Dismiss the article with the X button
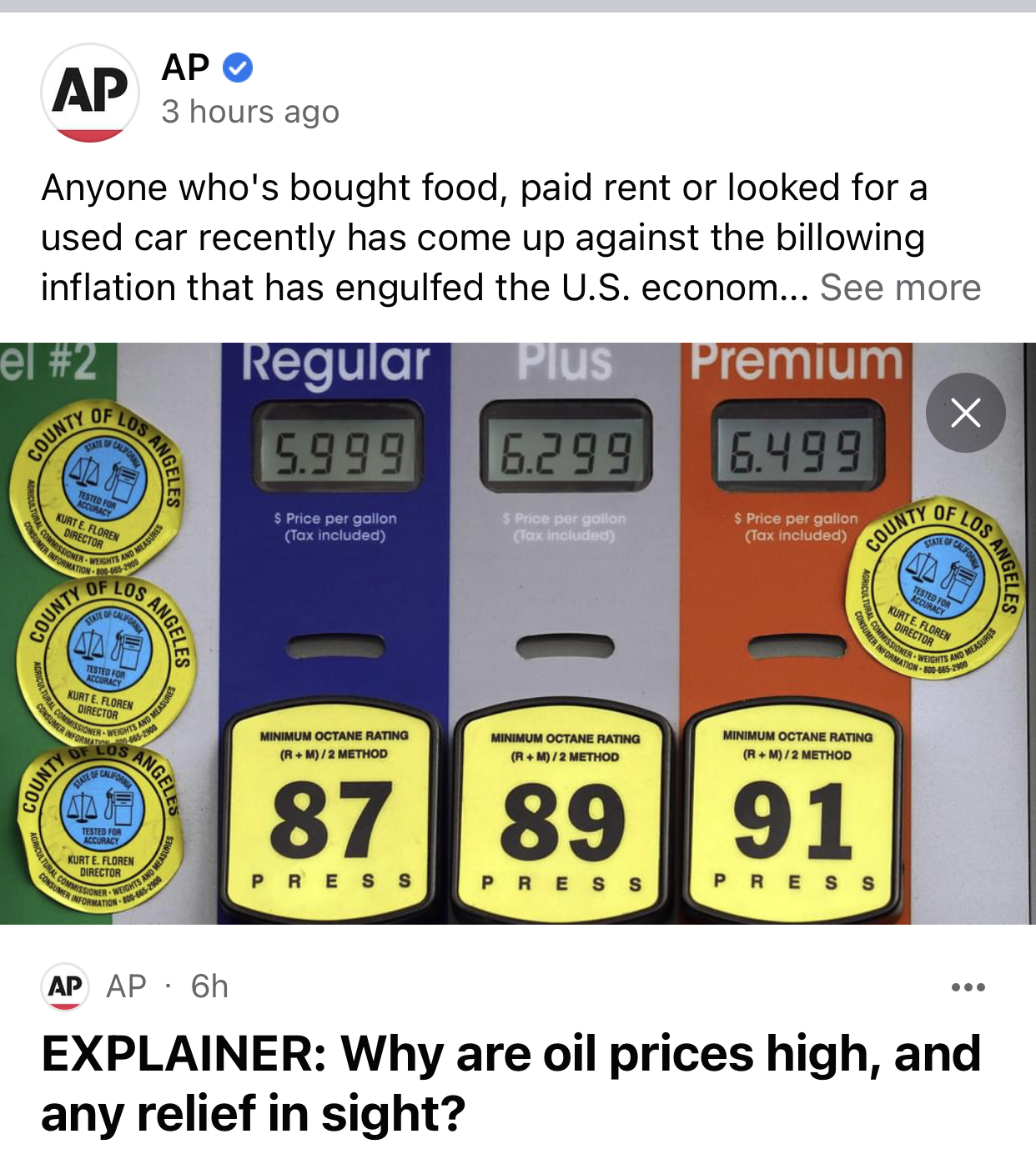 (x=965, y=413)
